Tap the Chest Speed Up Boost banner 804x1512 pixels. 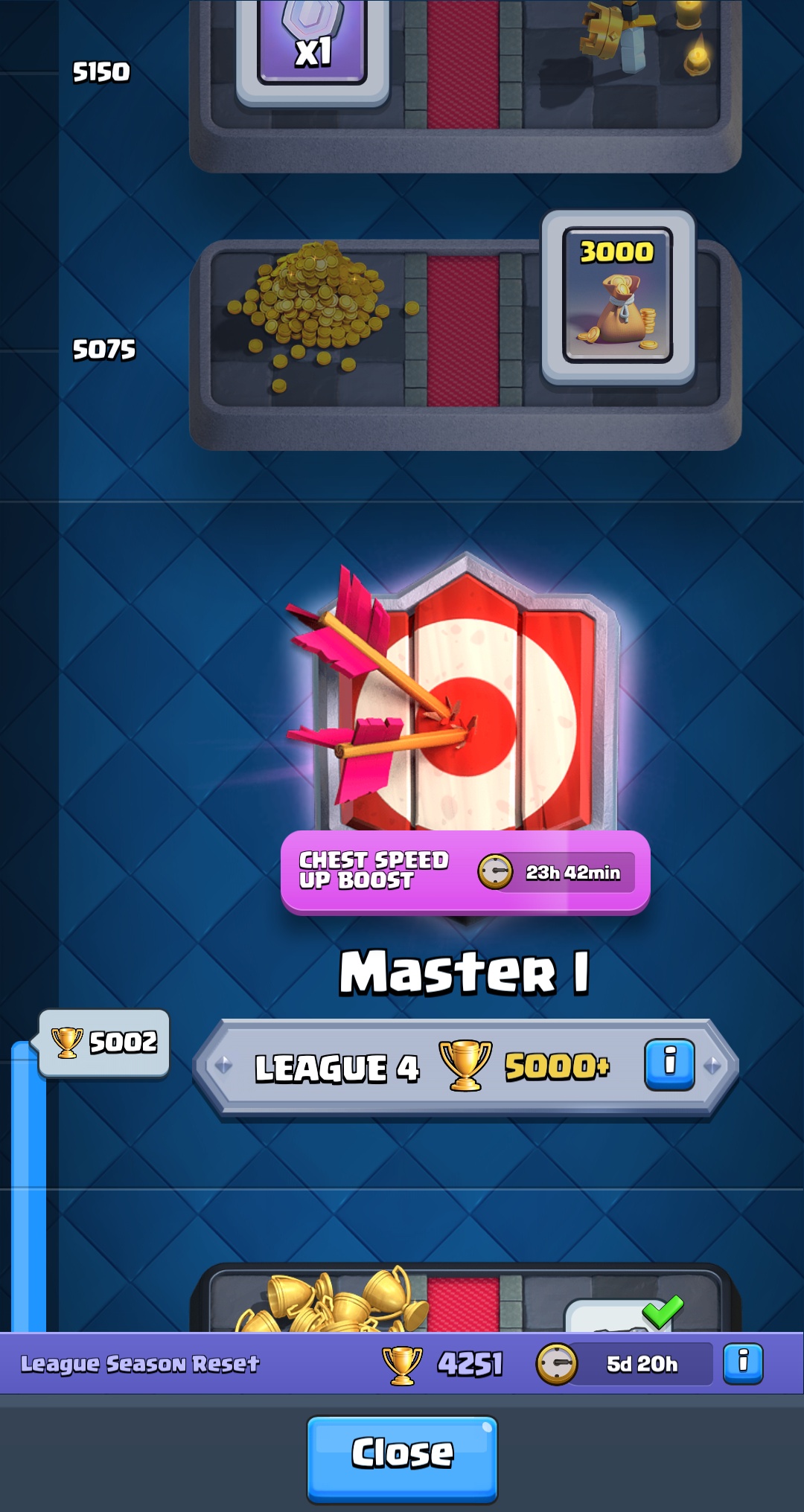pyautogui.click(x=465, y=872)
